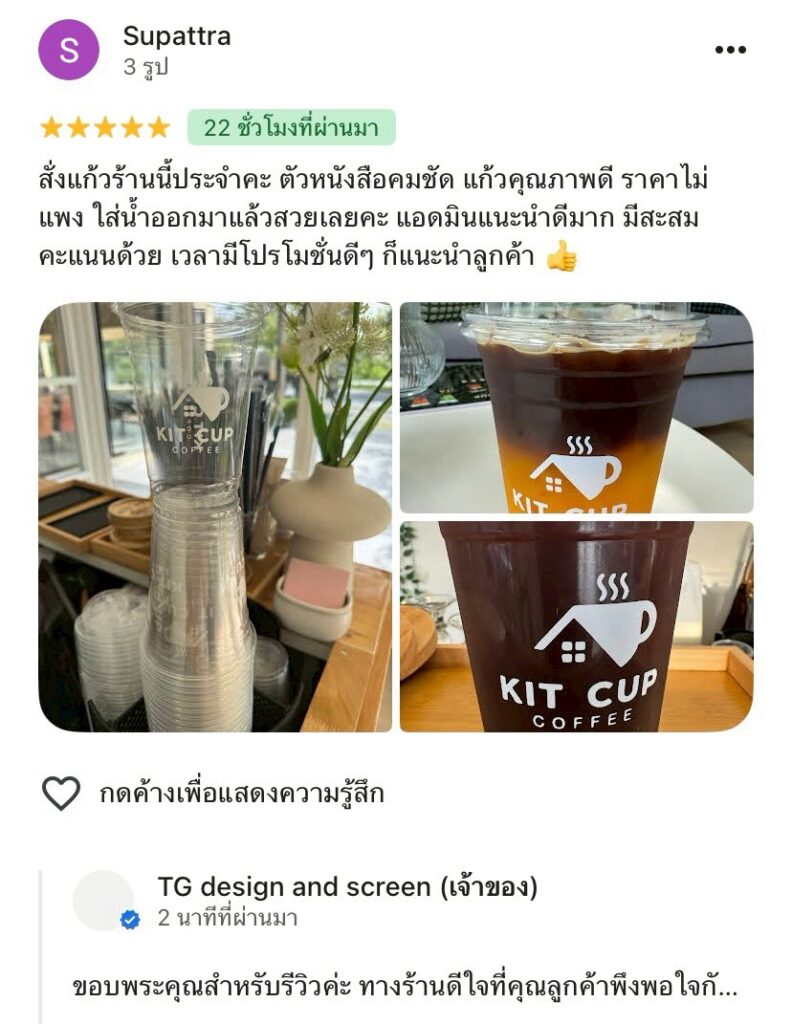792x1024 pixels.
Task: Open the dark coffee cup photo showing KIT CUP COFFEE
Action: [x=576, y=626]
